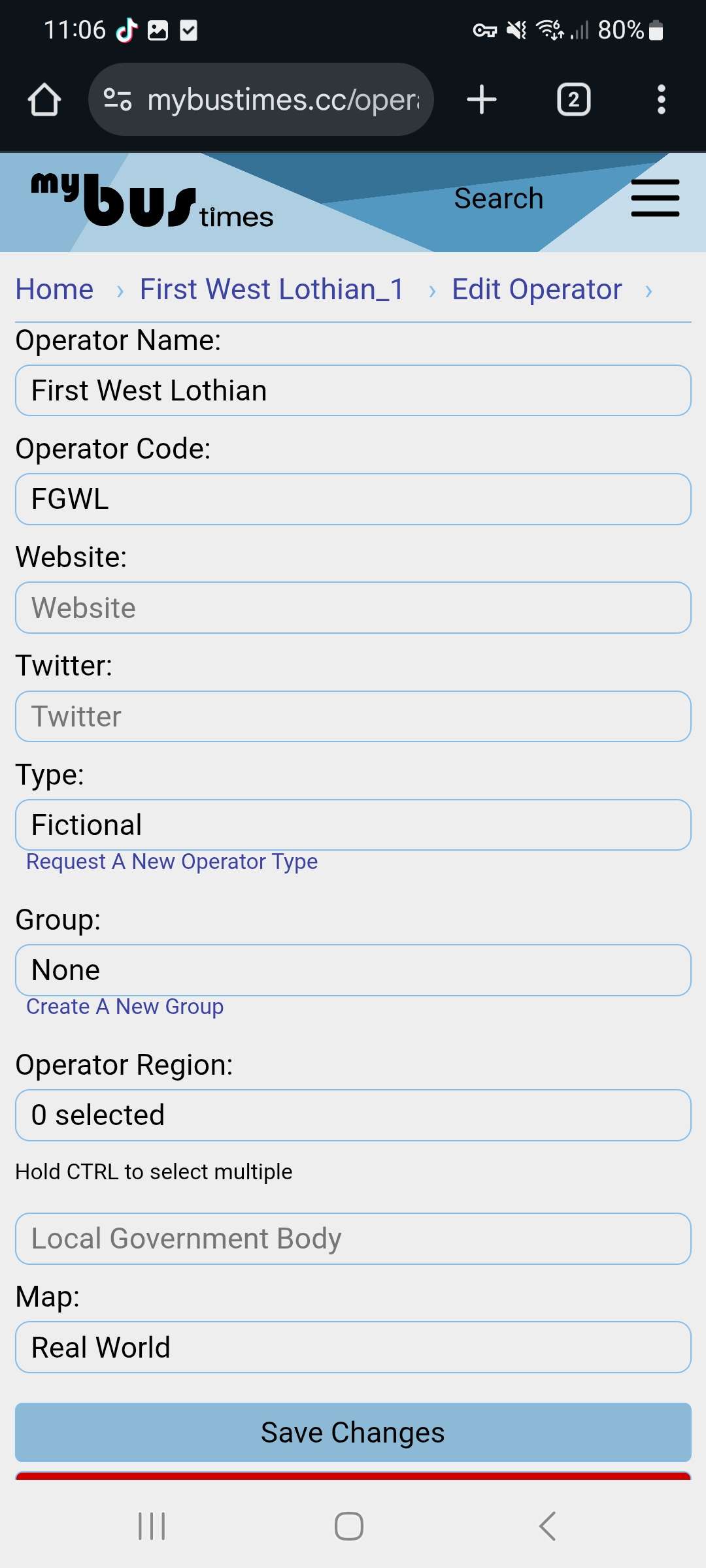Save changes to the operator
The width and height of the screenshot is (706, 1568).
(x=353, y=1432)
